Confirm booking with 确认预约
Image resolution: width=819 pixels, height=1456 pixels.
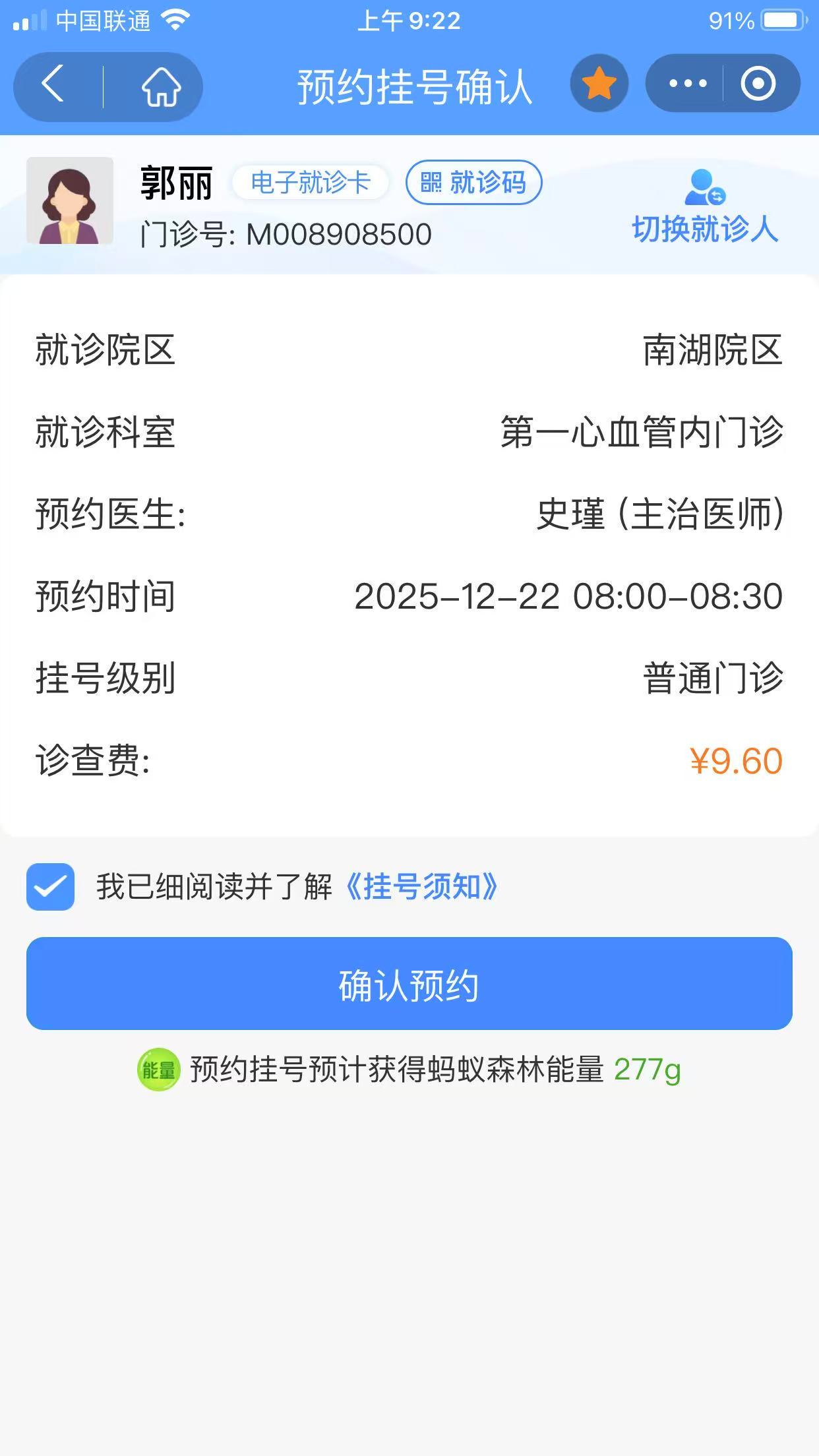(x=409, y=983)
